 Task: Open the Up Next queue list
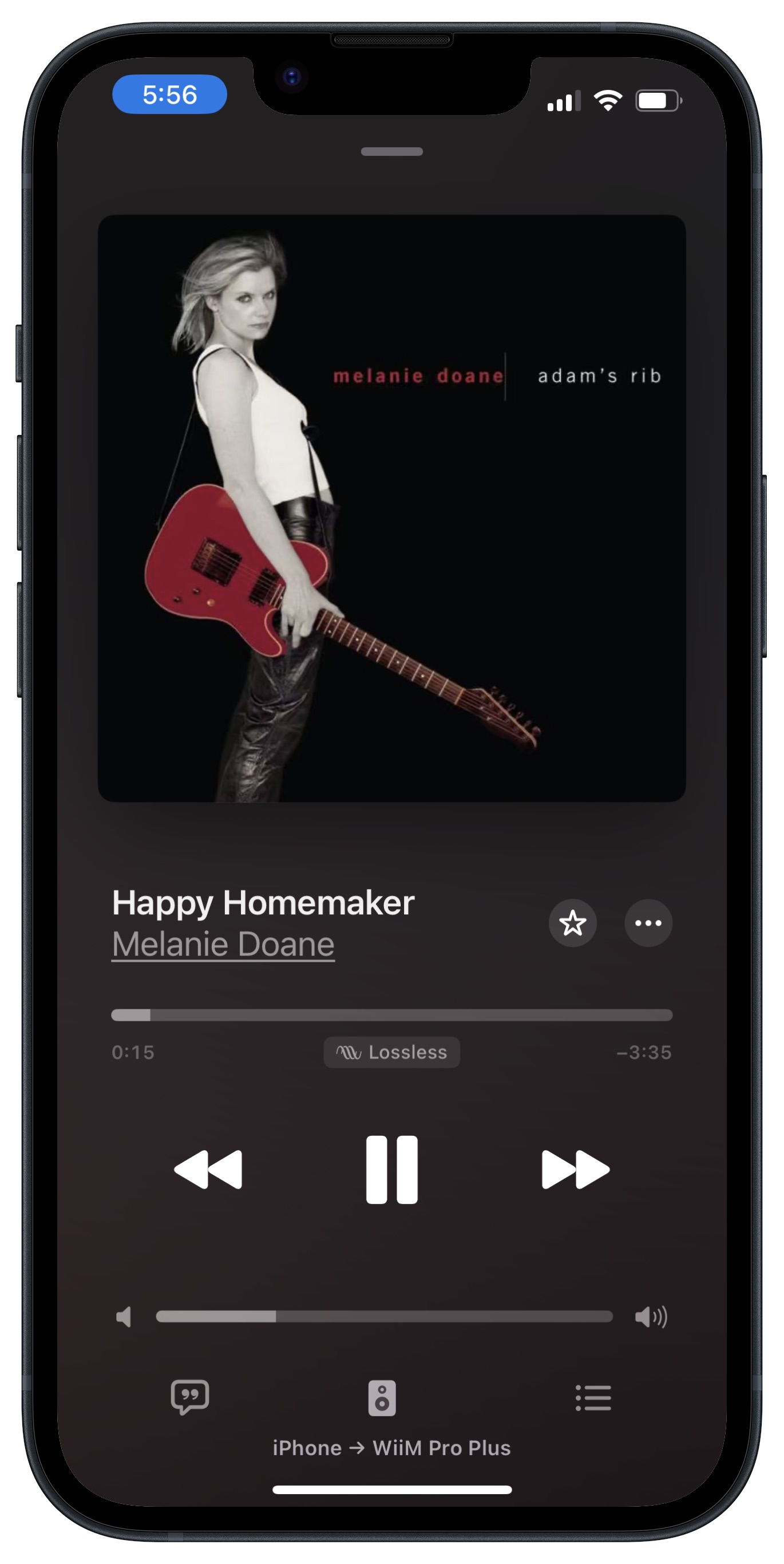pyautogui.click(x=593, y=1397)
